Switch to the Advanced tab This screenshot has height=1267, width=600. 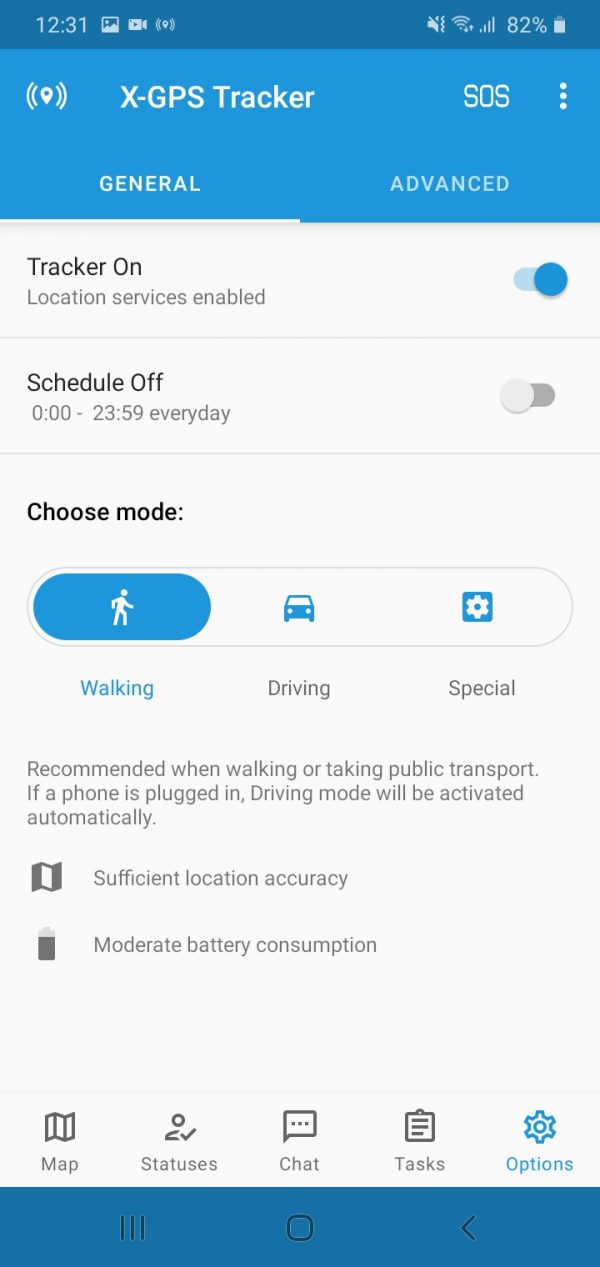pyautogui.click(x=449, y=184)
